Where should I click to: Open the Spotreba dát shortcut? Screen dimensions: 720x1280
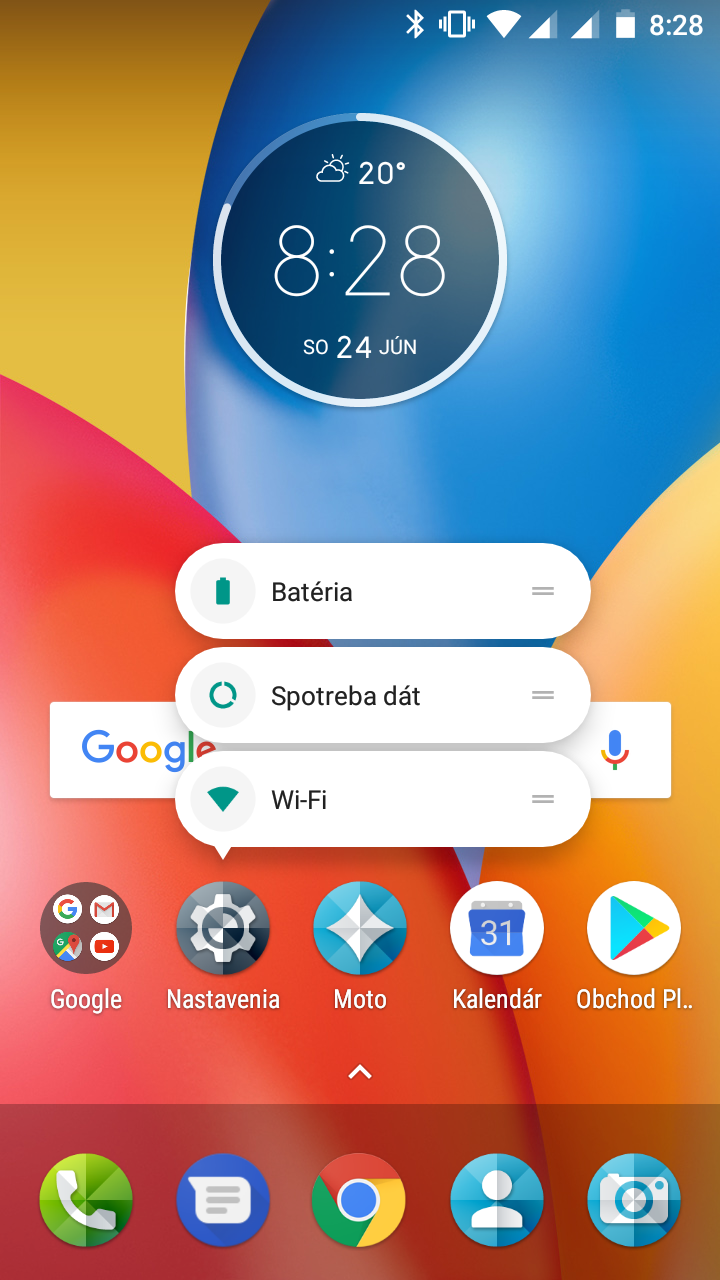(382, 696)
